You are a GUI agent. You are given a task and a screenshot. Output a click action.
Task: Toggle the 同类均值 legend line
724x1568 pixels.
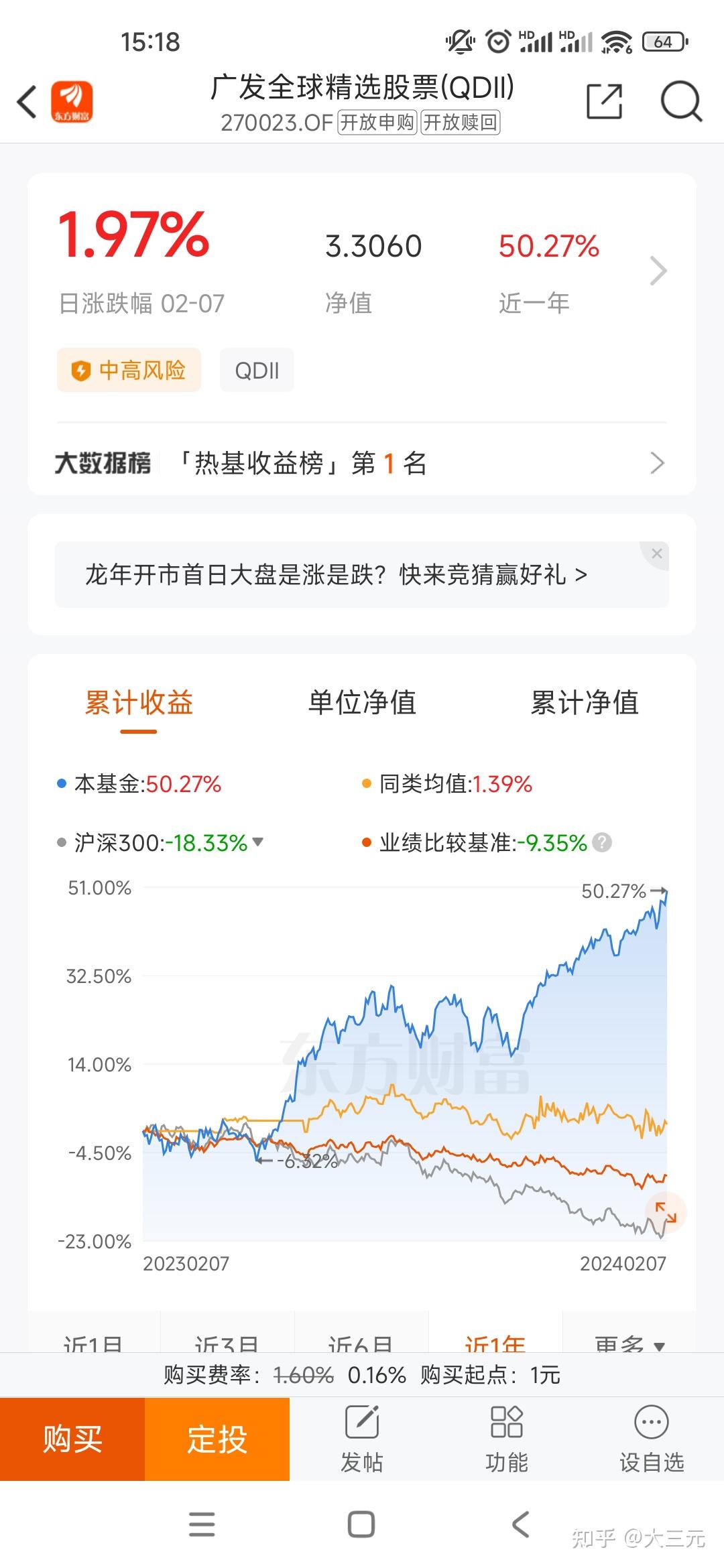pos(446,783)
